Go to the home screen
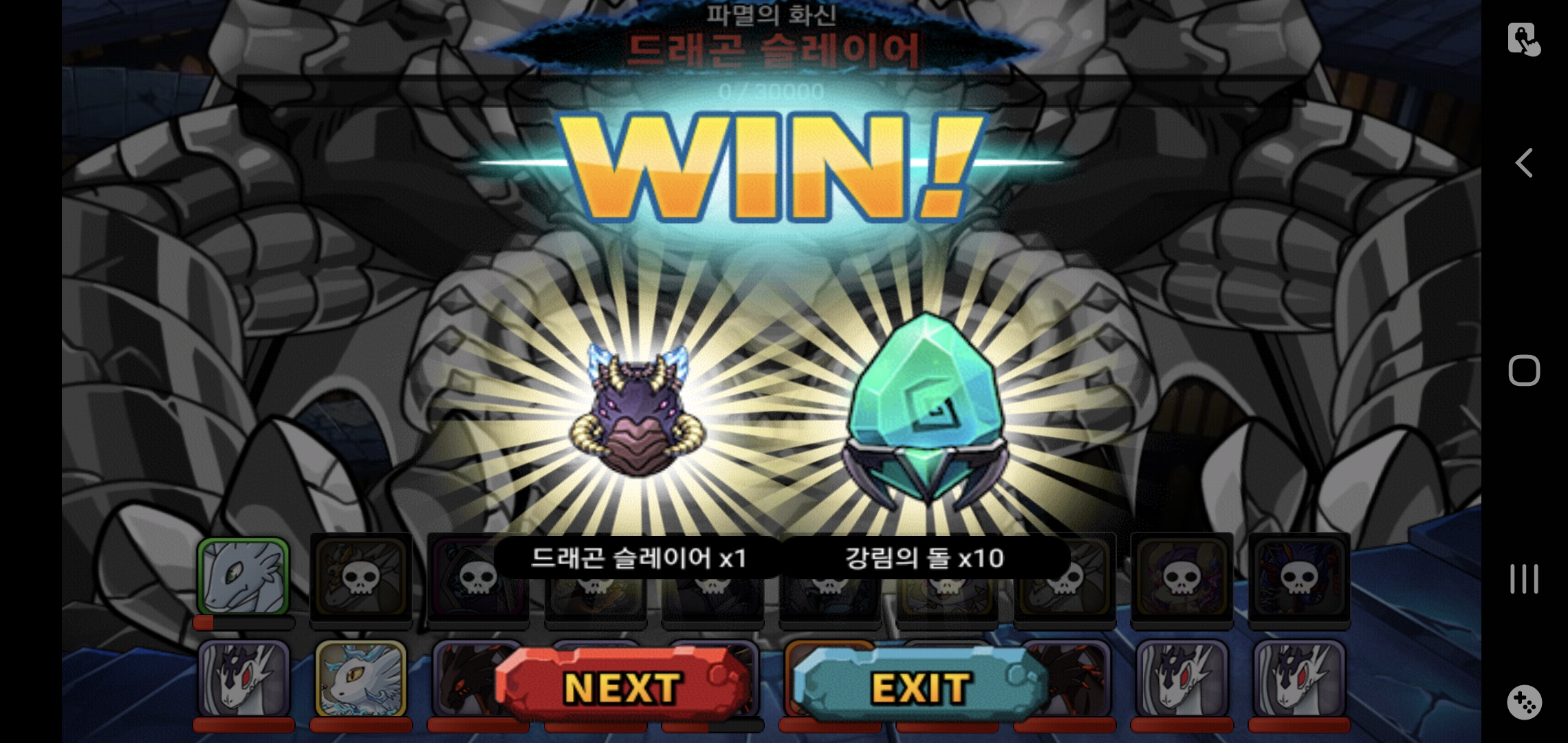This screenshot has width=1568, height=743. tap(1524, 371)
